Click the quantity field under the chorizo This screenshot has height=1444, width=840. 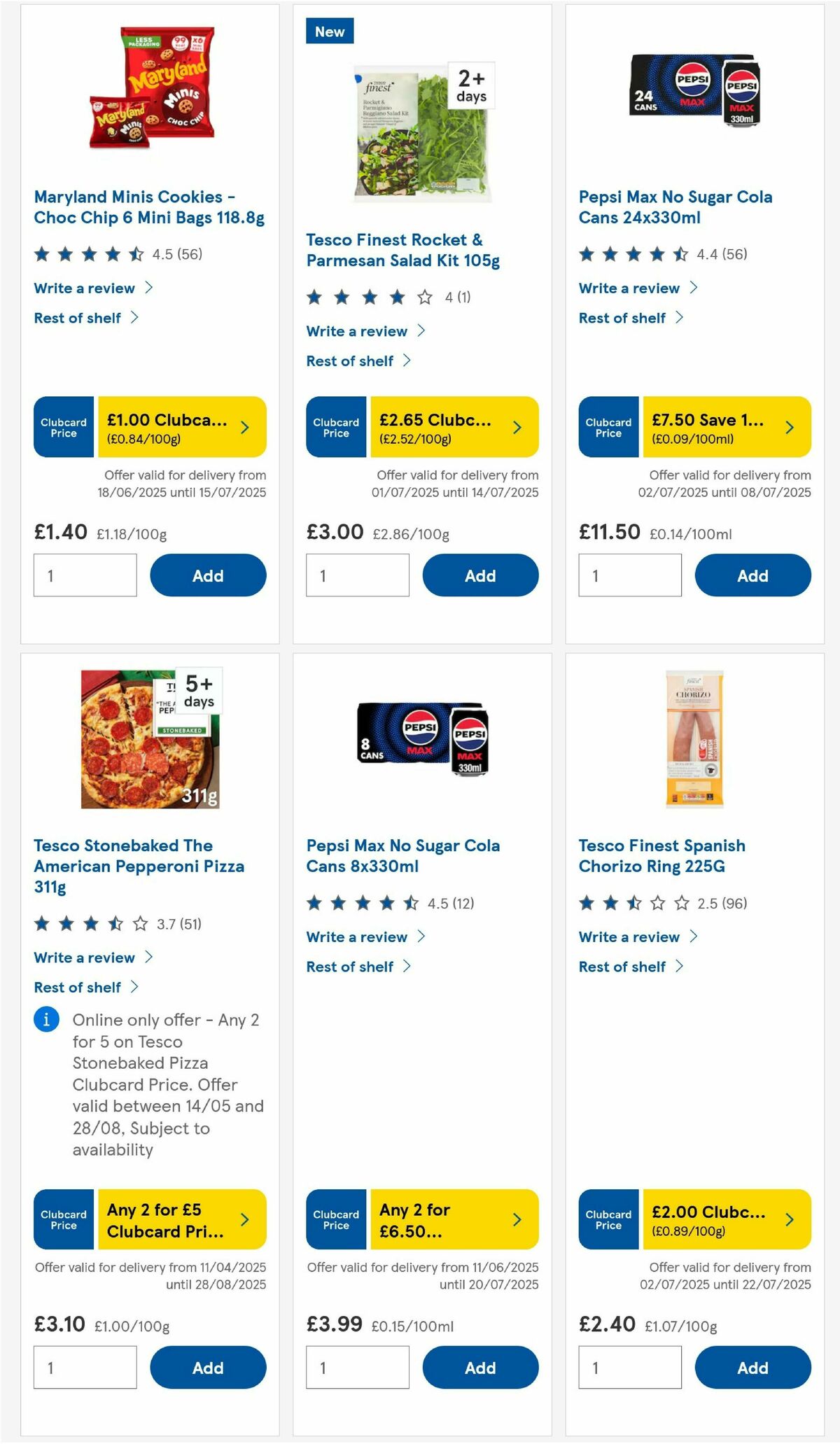629,1367
